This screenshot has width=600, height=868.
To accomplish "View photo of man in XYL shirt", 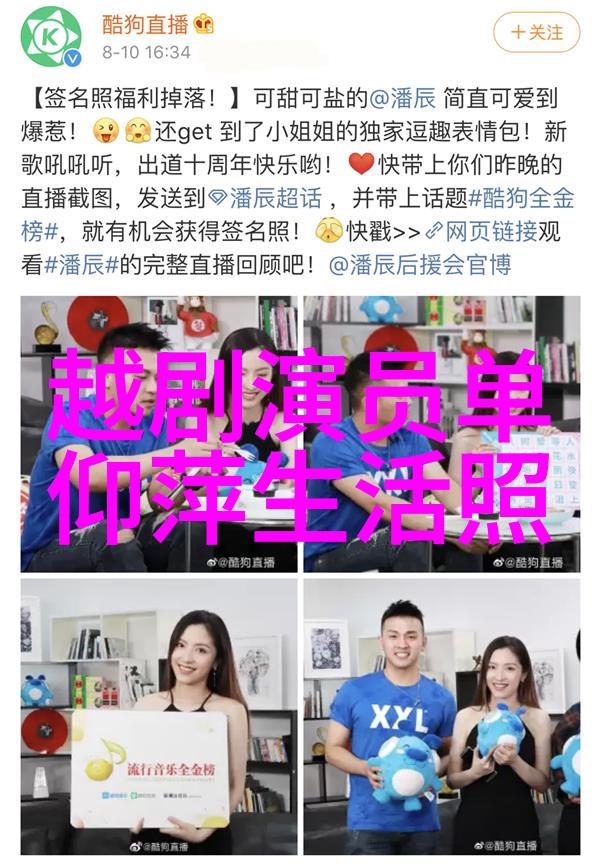I will (x=442, y=716).
